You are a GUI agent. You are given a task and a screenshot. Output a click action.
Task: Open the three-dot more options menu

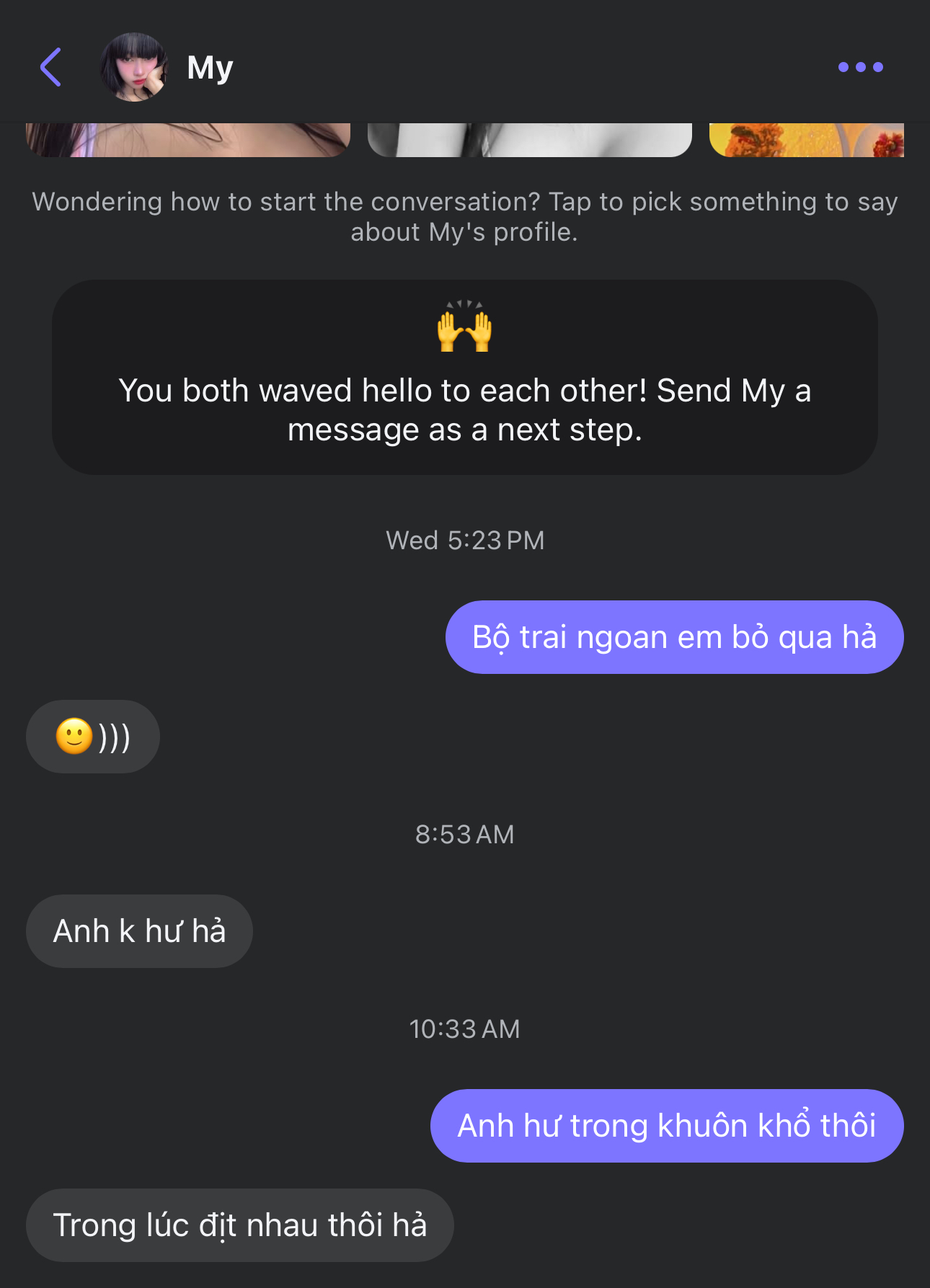click(860, 68)
